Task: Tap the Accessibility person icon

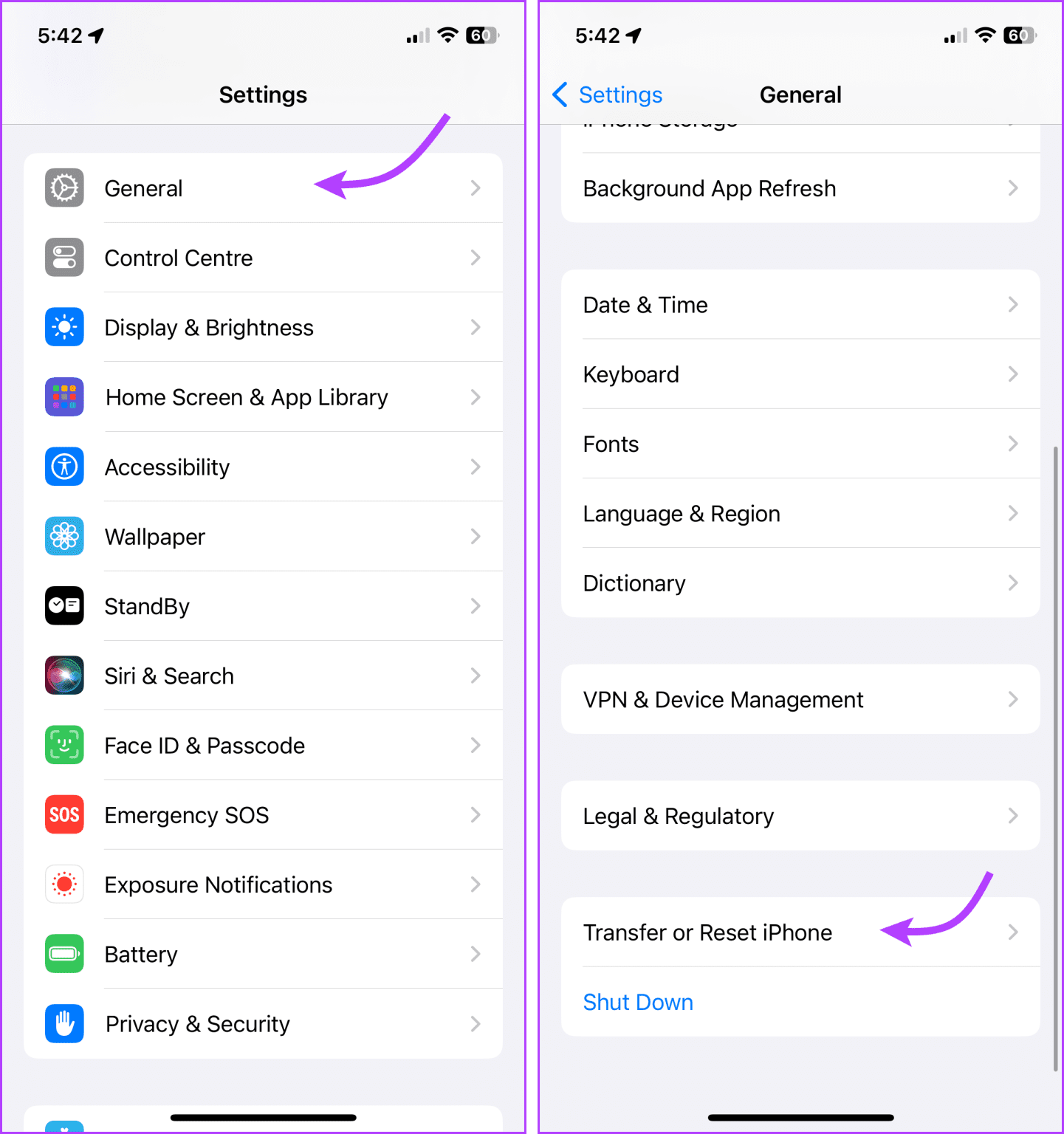Action: click(x=64, y=467)
